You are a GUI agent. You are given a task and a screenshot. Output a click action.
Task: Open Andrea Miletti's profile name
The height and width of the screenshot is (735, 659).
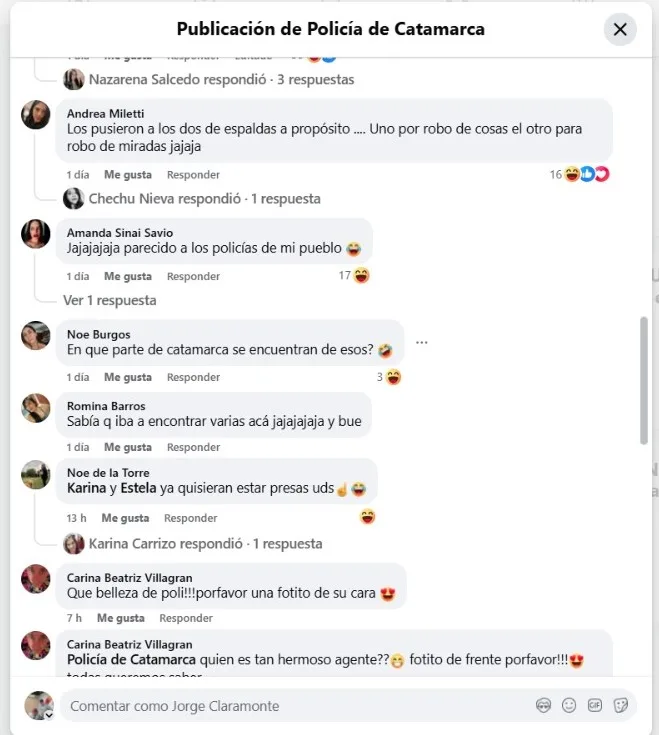(x=105, y=114)
